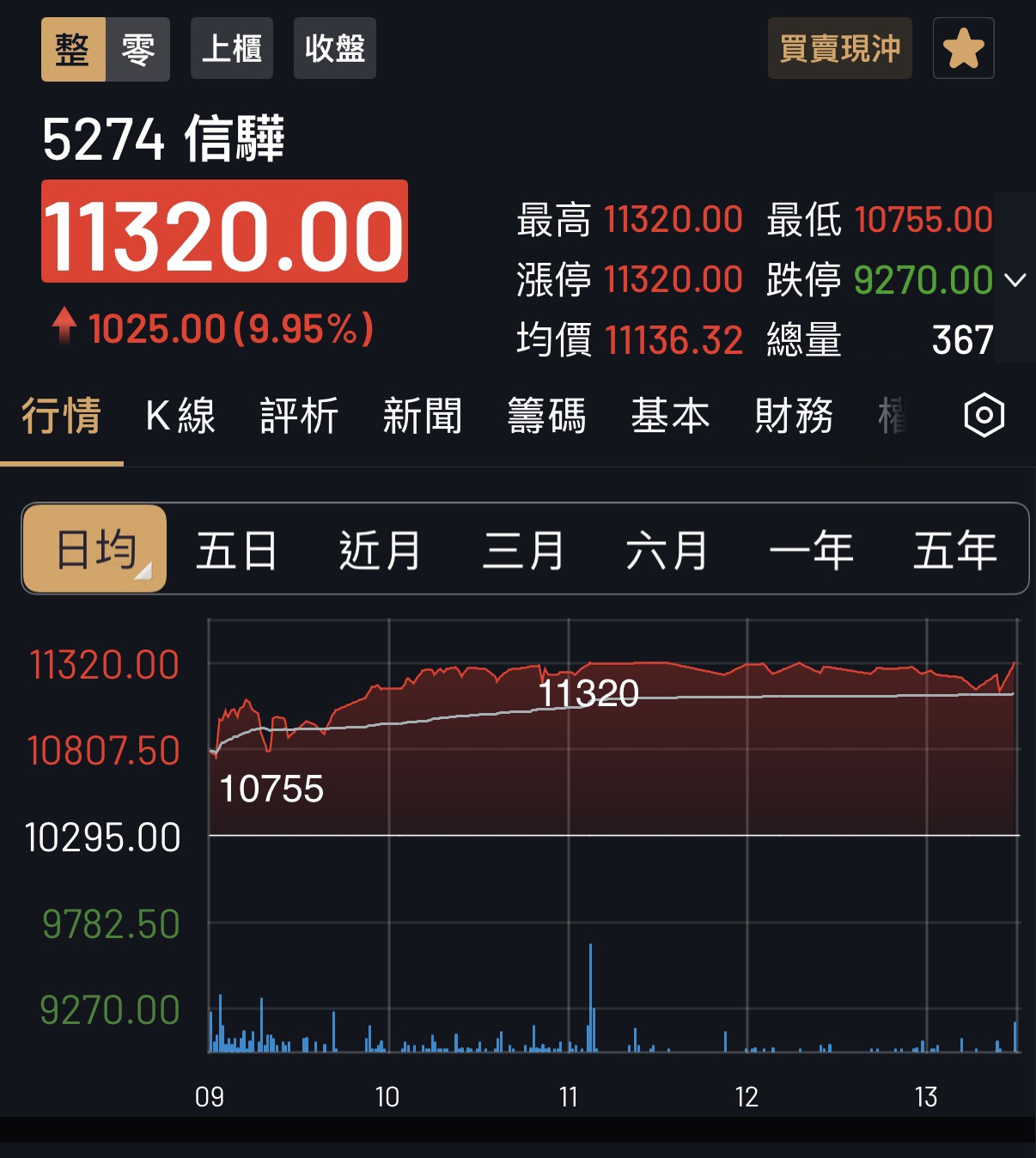
Task: Switch to 評析 tab
Action: [299, 416]
